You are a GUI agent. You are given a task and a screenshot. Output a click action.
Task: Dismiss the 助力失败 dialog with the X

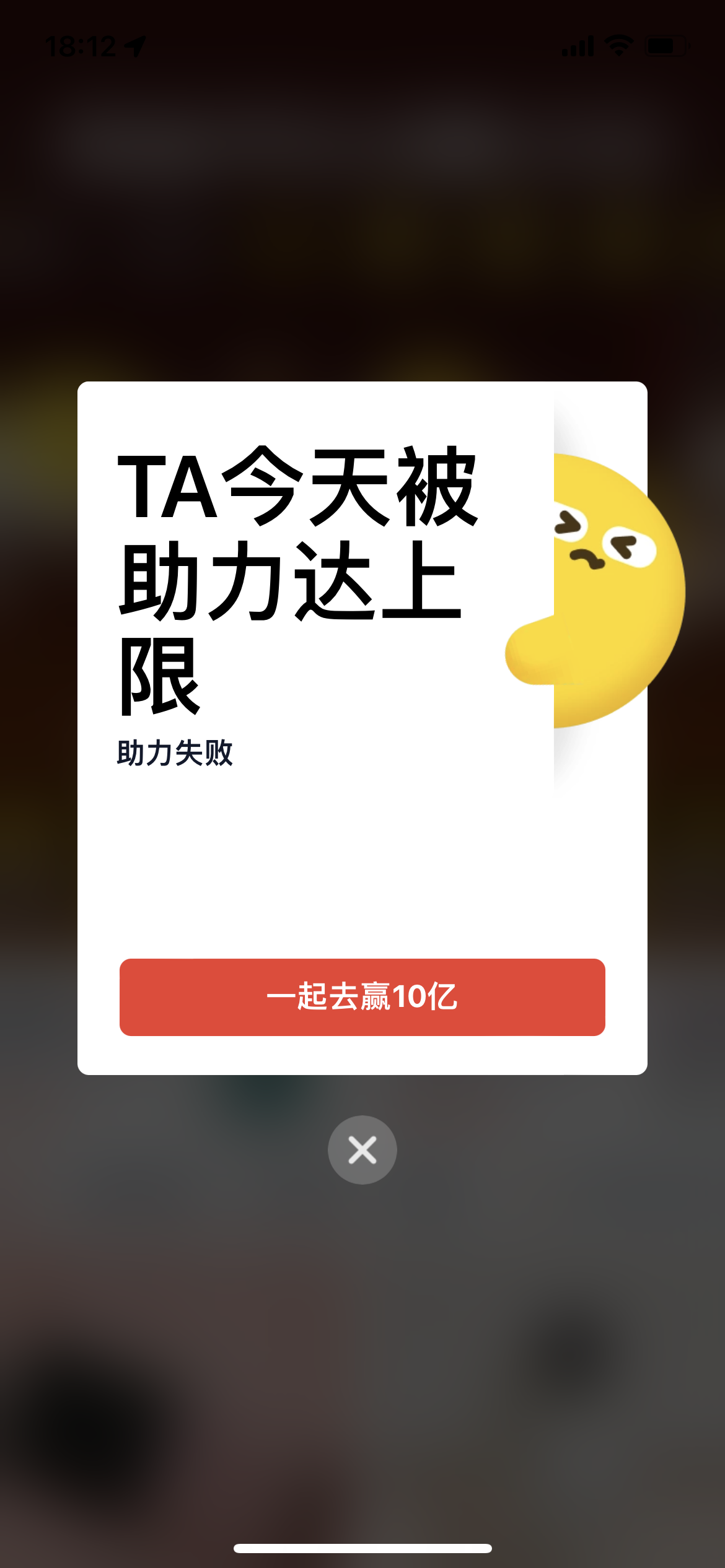tap(362, 1150)
